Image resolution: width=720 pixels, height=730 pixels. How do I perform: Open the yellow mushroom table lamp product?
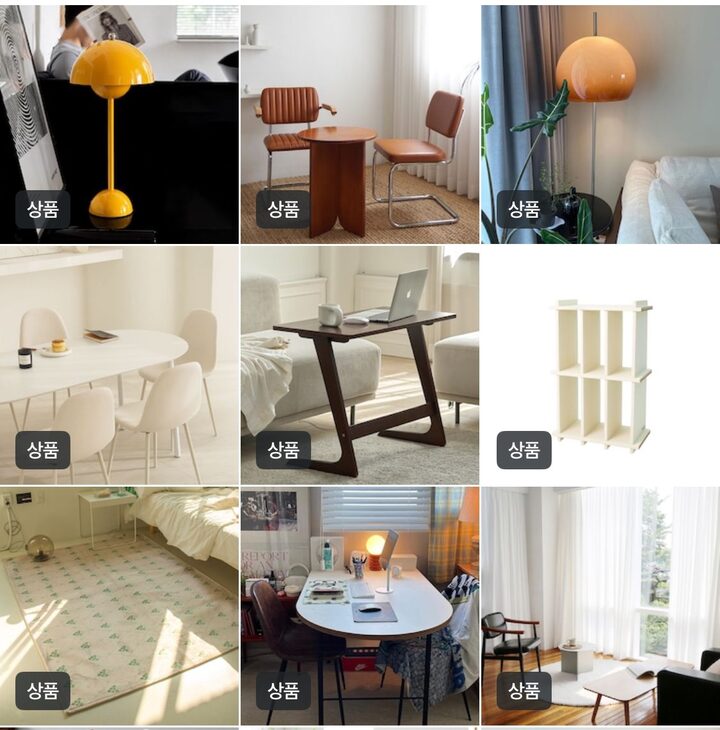coord(119,123)
